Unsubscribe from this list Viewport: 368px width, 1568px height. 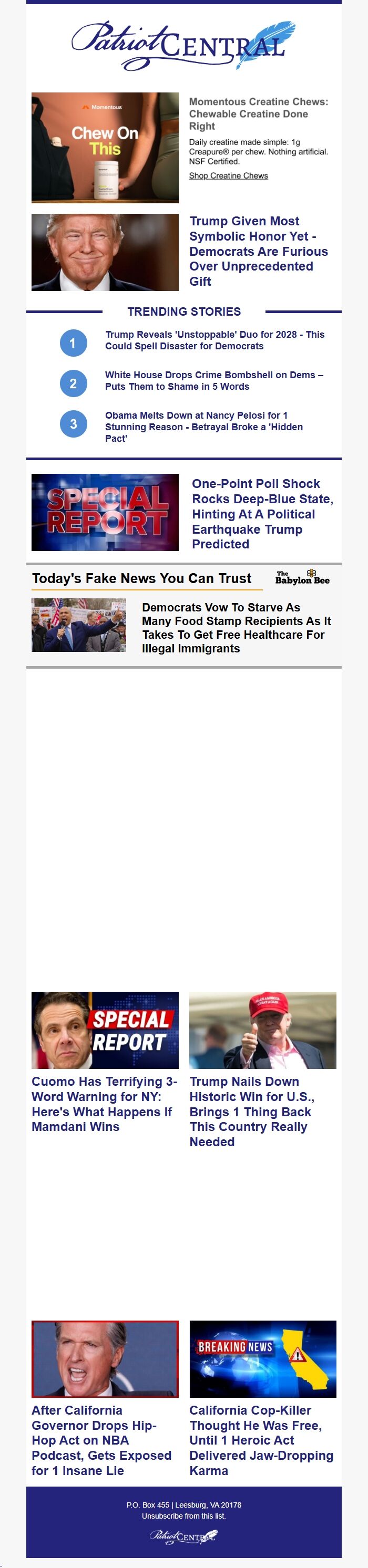click(x=183, y=1517)
